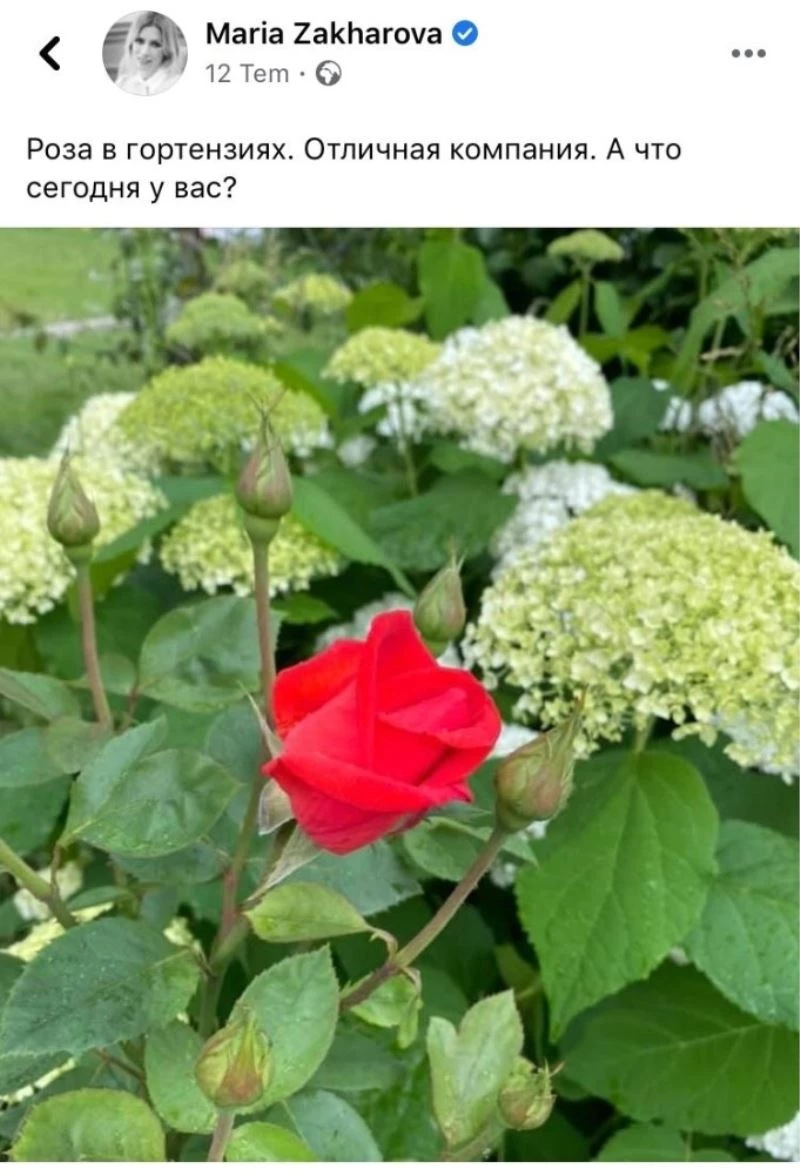Open the Maria Zakharova profile name link
Screen dimensions: 800x1175
click(323, 34)
